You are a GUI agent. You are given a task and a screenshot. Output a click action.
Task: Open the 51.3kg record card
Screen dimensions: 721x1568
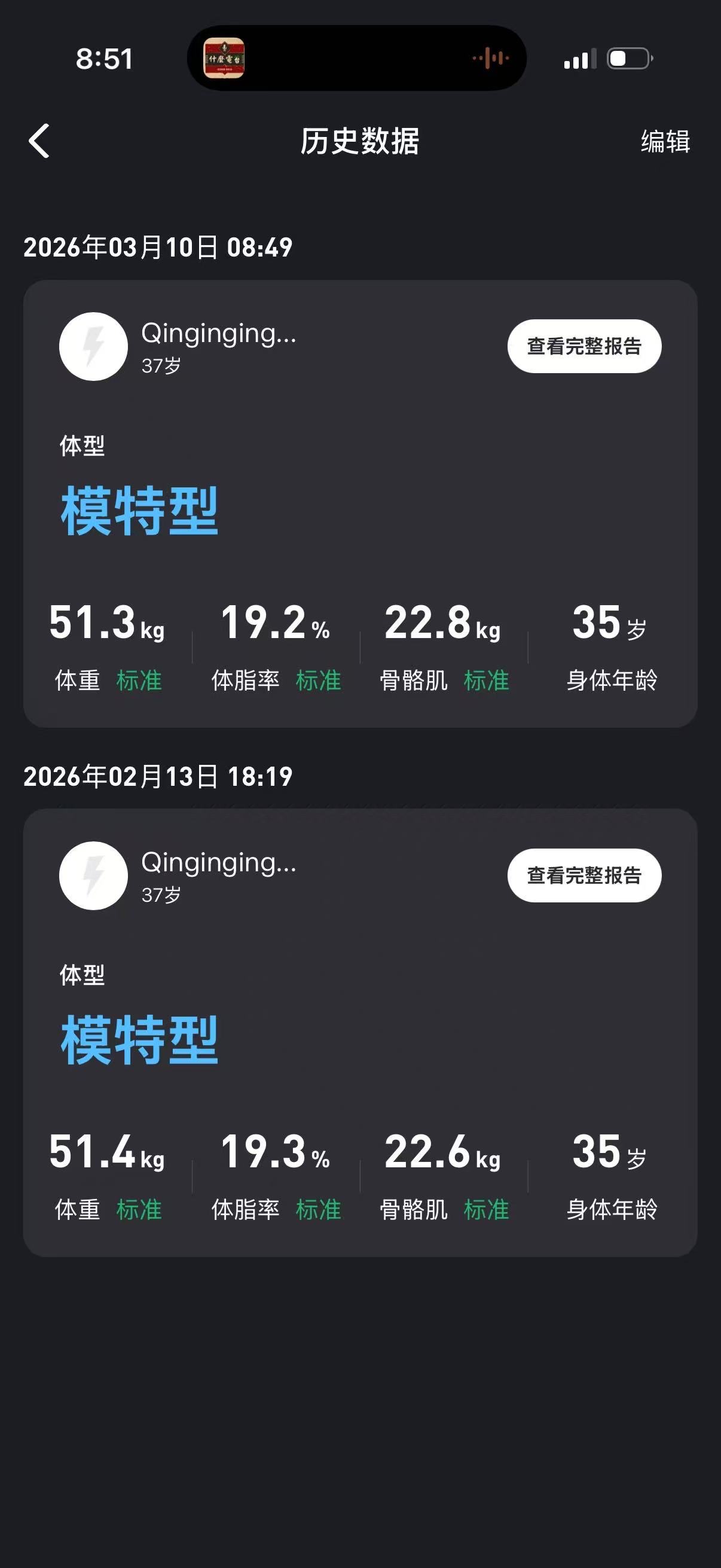[360, 504]
